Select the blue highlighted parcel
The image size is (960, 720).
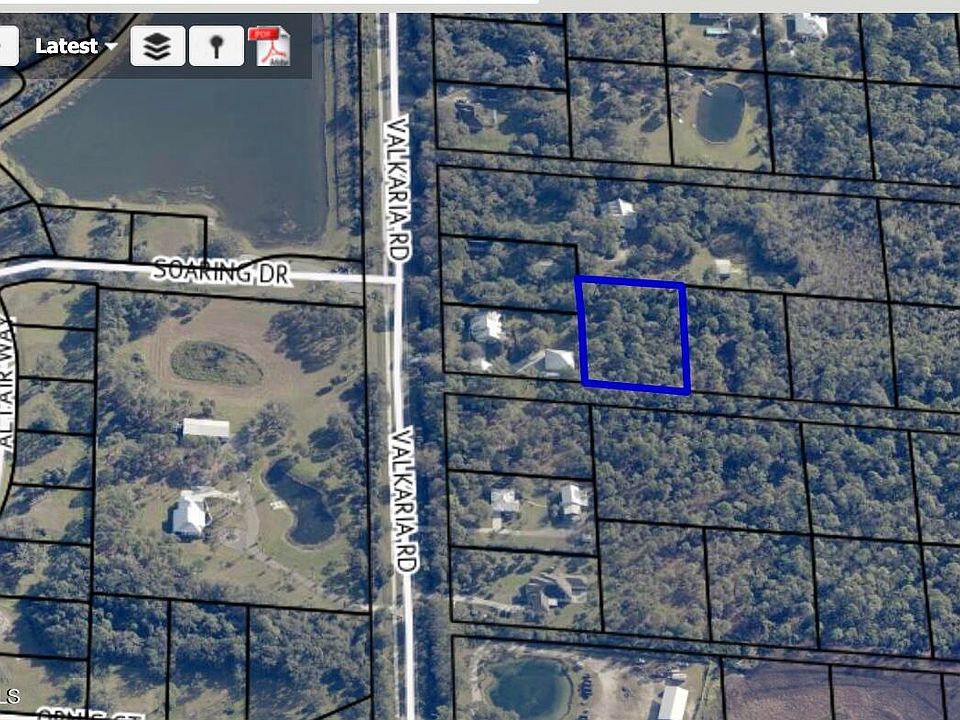[x=634, y=337]
